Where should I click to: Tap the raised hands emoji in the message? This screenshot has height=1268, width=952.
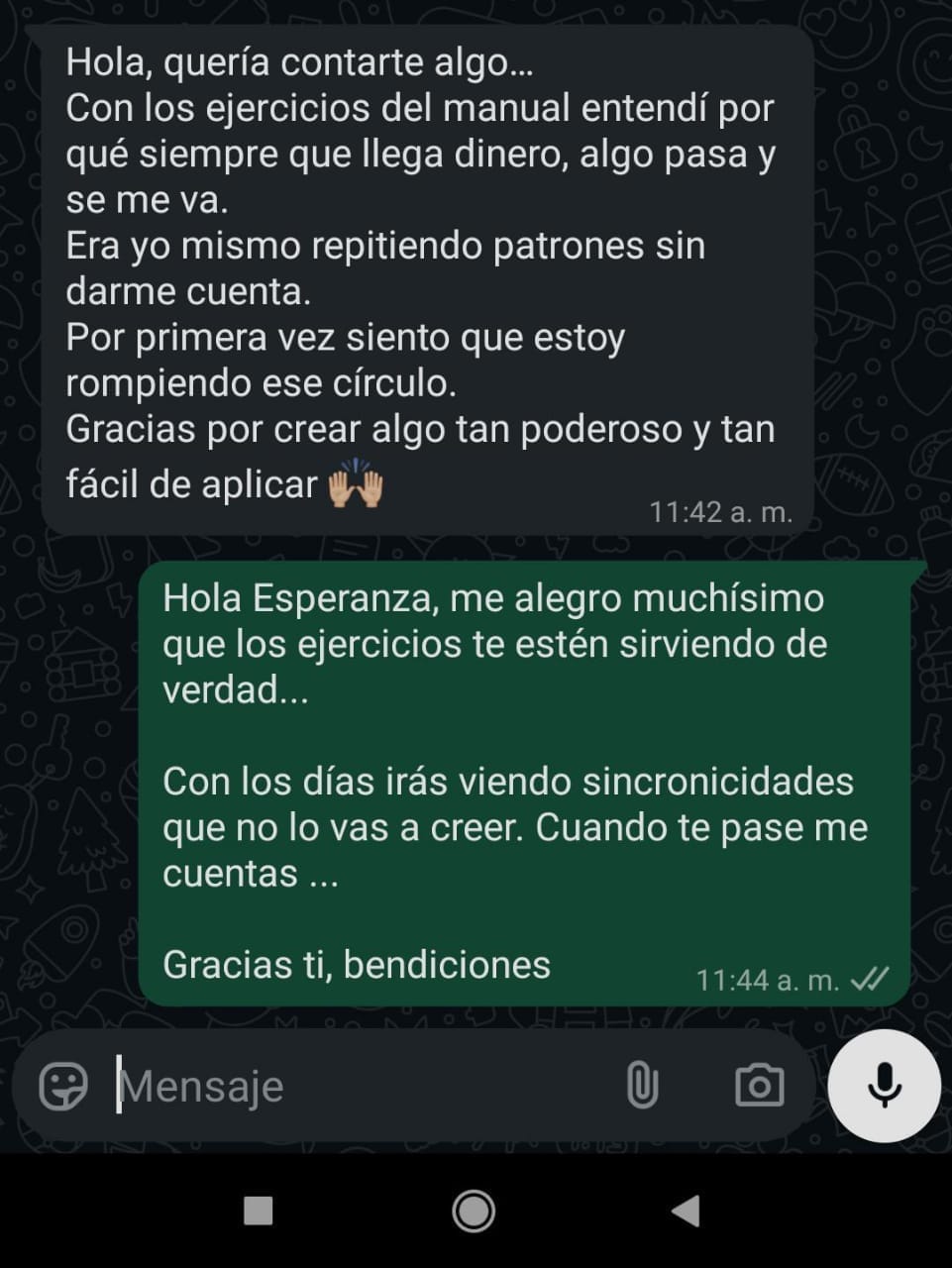pos(356,482)
